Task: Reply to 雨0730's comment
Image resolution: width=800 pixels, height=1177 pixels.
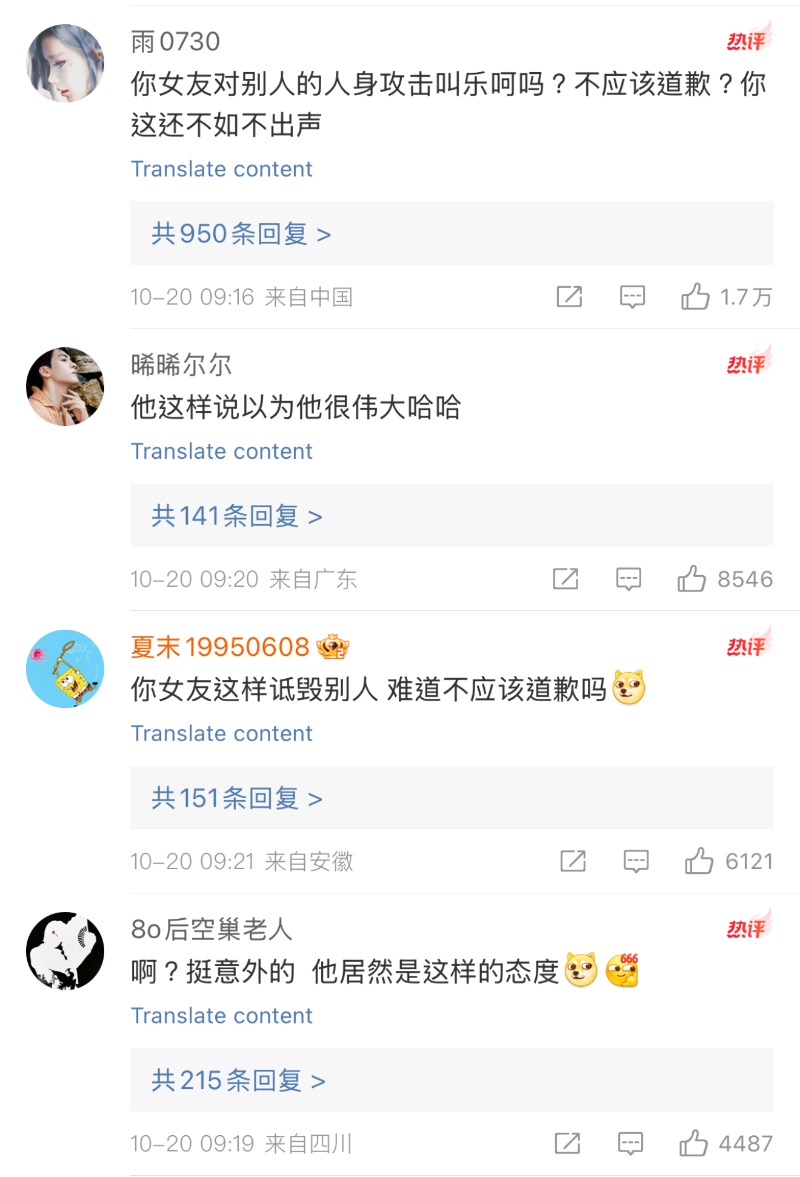Action: click(x=632, y=297)
